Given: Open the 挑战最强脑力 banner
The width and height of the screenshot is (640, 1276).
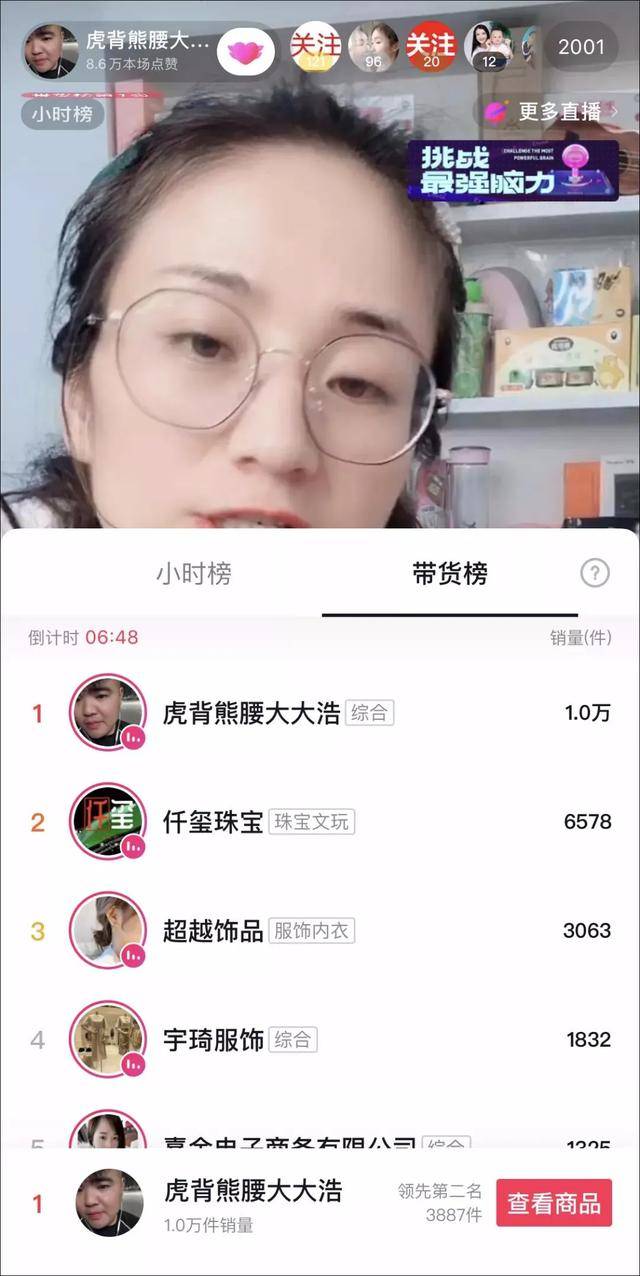Looking at the screenshot, I should pyautogui.click(x=510, y=170).
